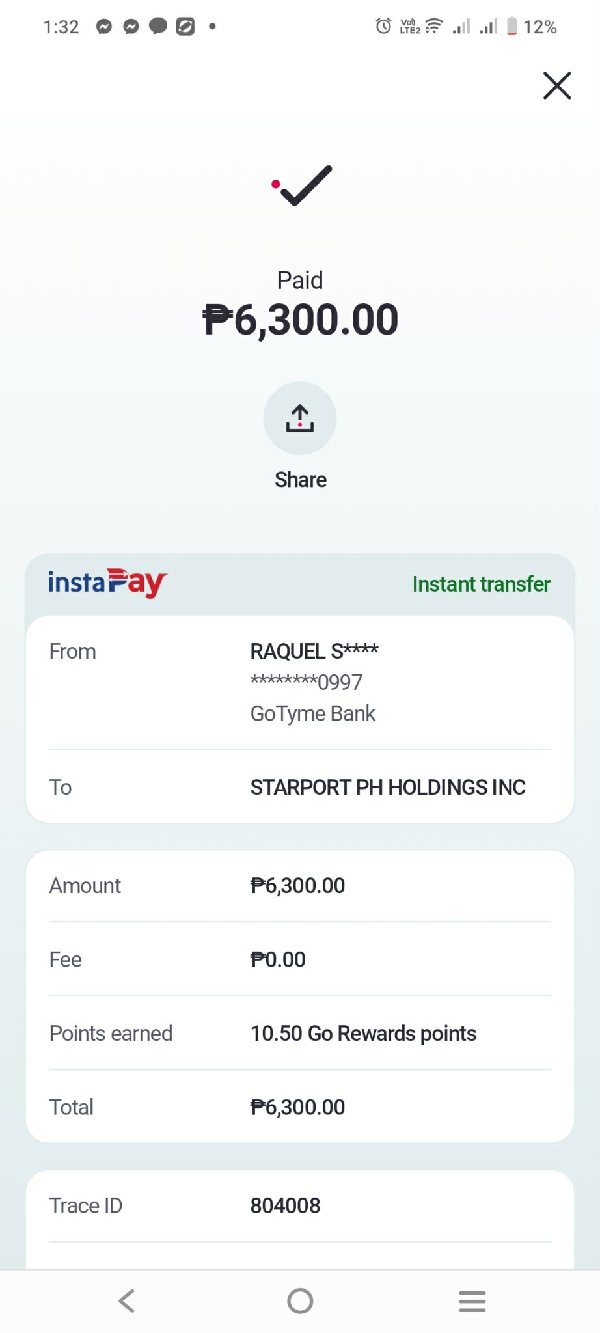This screenshot has height=1333, width=600.
Task: Close the payment receipt screen
Action: coord(557,86)
